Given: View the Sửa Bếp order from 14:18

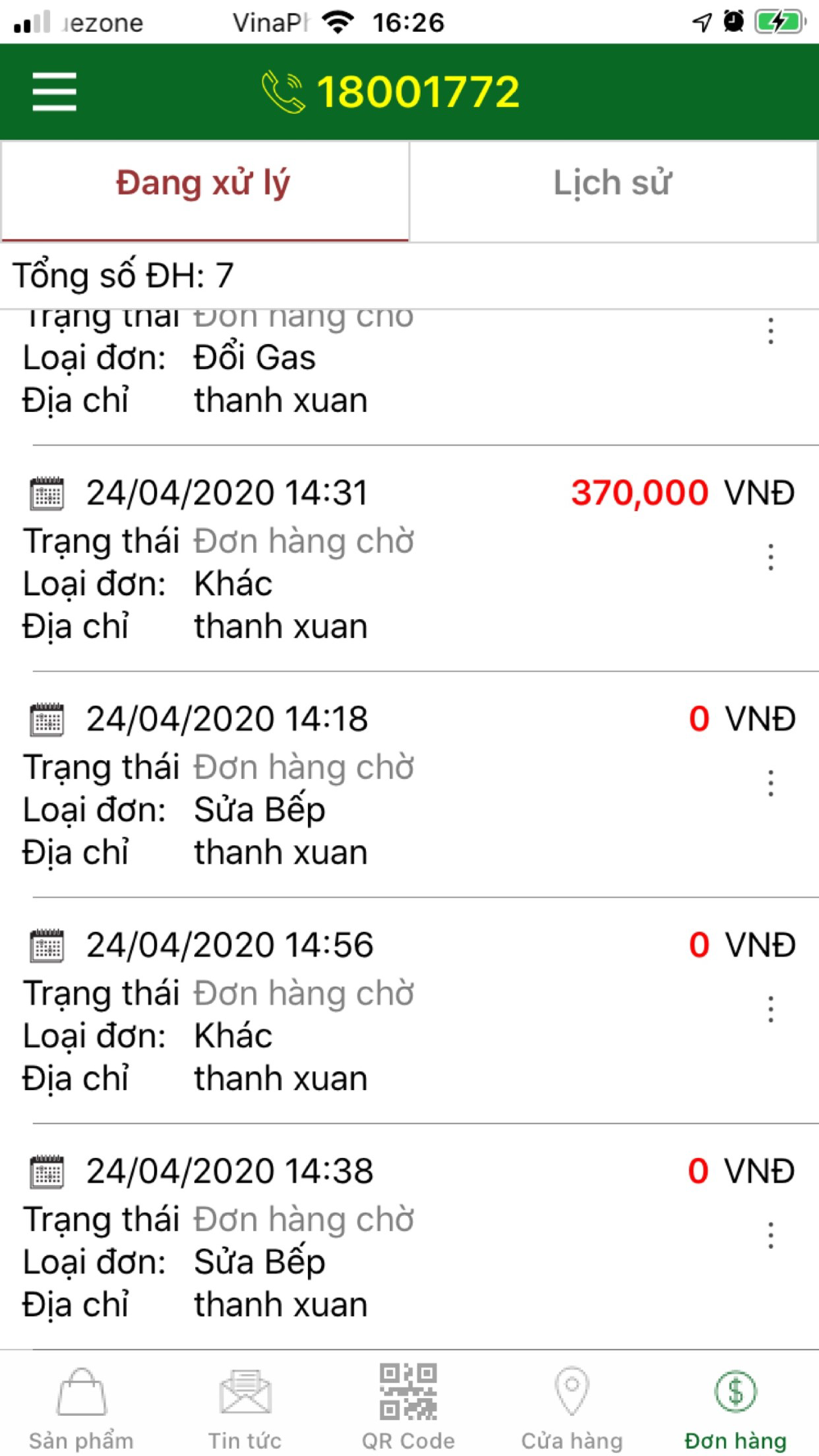Looking at the screenshot, I should 409,785.
